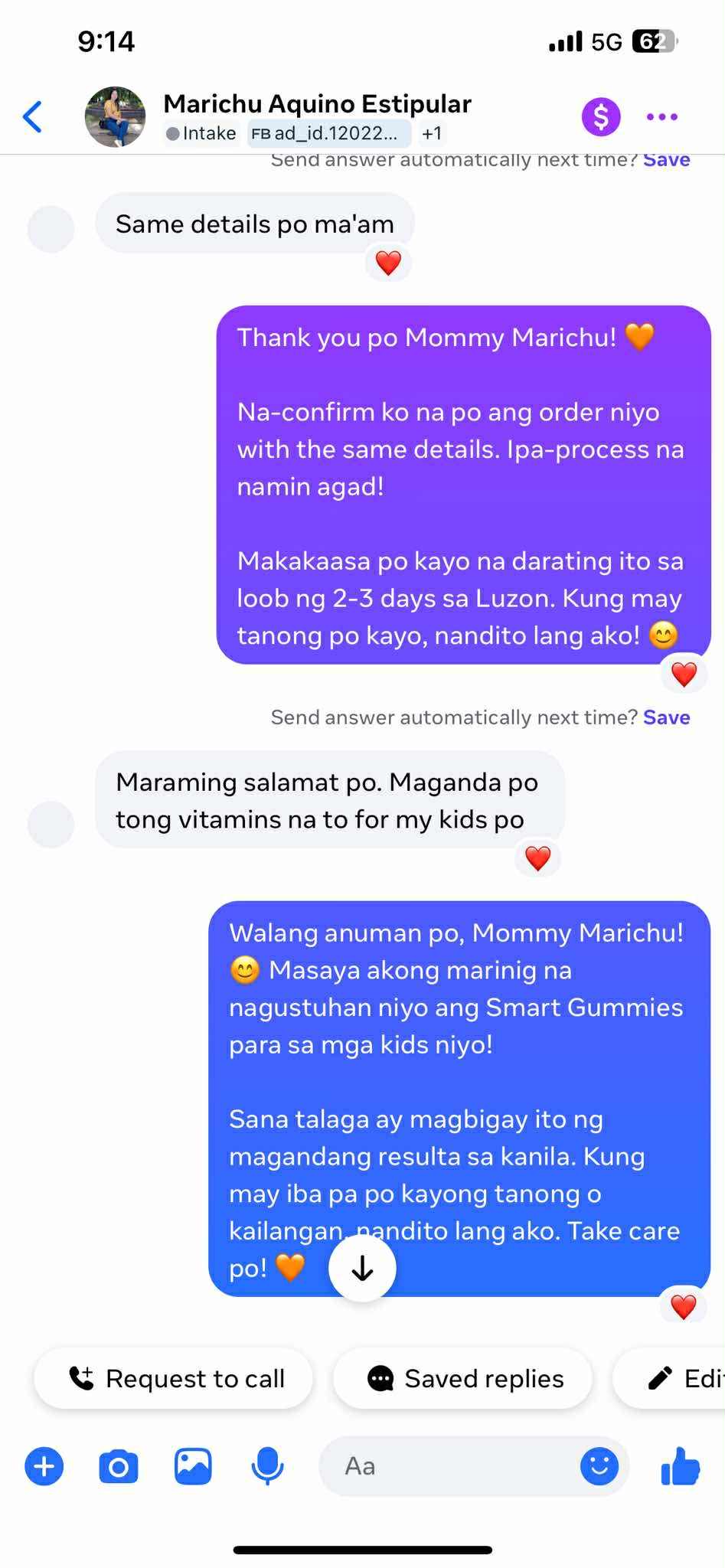725x1568 pixels.
Task: Open the emoji picker
Action: (x=599, y=1466)
